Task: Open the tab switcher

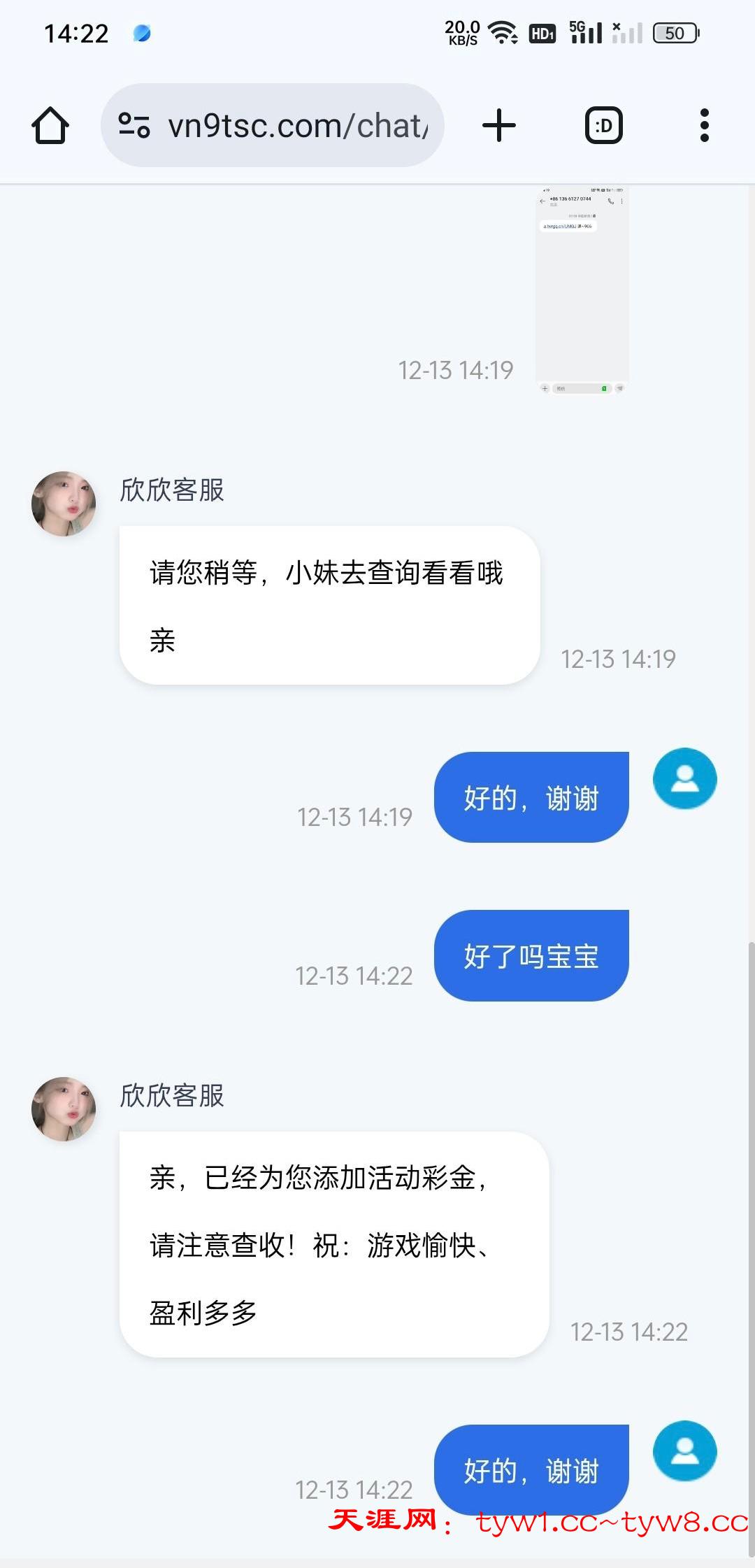Action: pos(603,126)
